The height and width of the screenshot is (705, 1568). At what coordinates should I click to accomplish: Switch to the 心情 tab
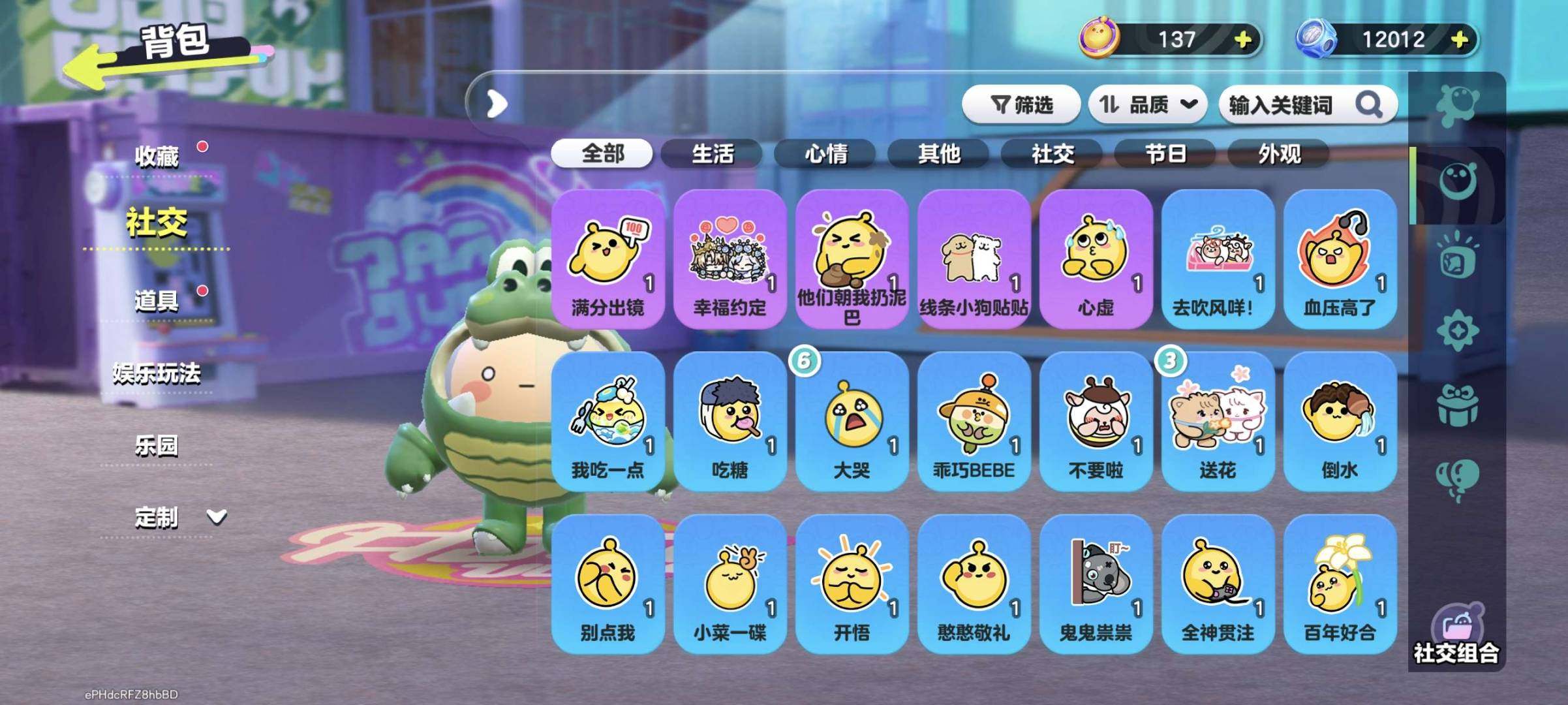point(825,154)
